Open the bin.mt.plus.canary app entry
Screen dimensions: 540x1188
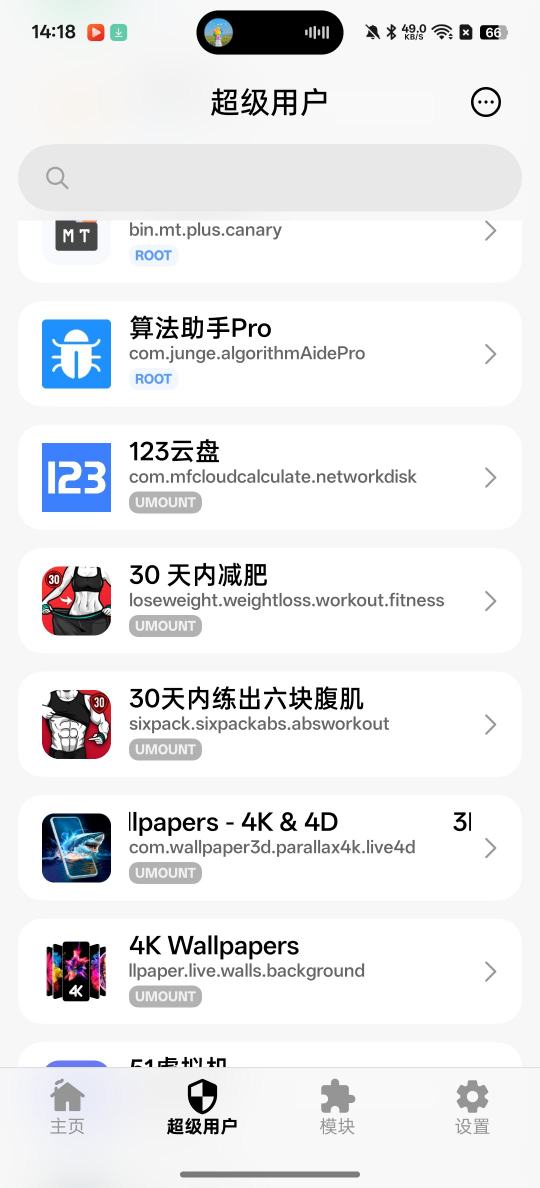pos(270,251)
